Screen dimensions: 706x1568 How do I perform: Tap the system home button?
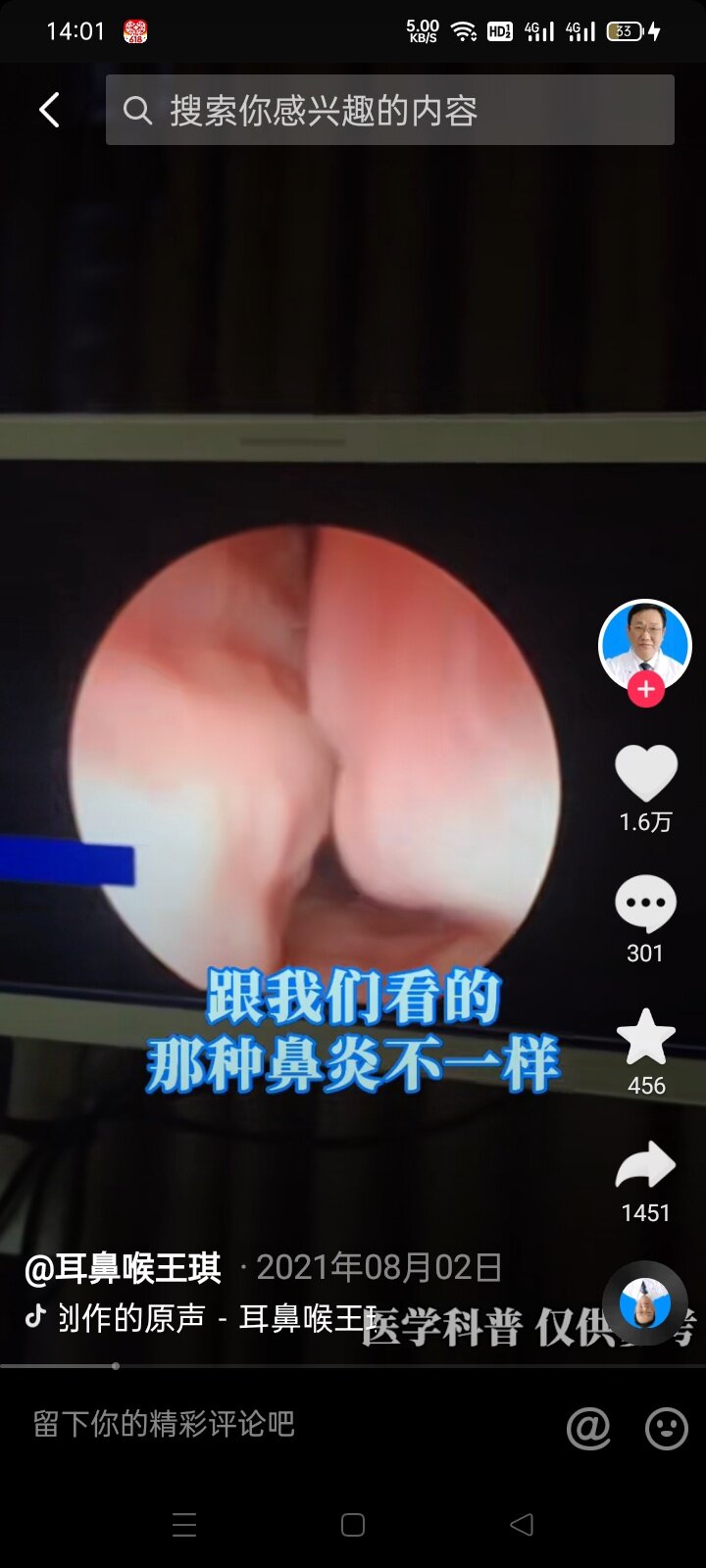coord(353,1525)
